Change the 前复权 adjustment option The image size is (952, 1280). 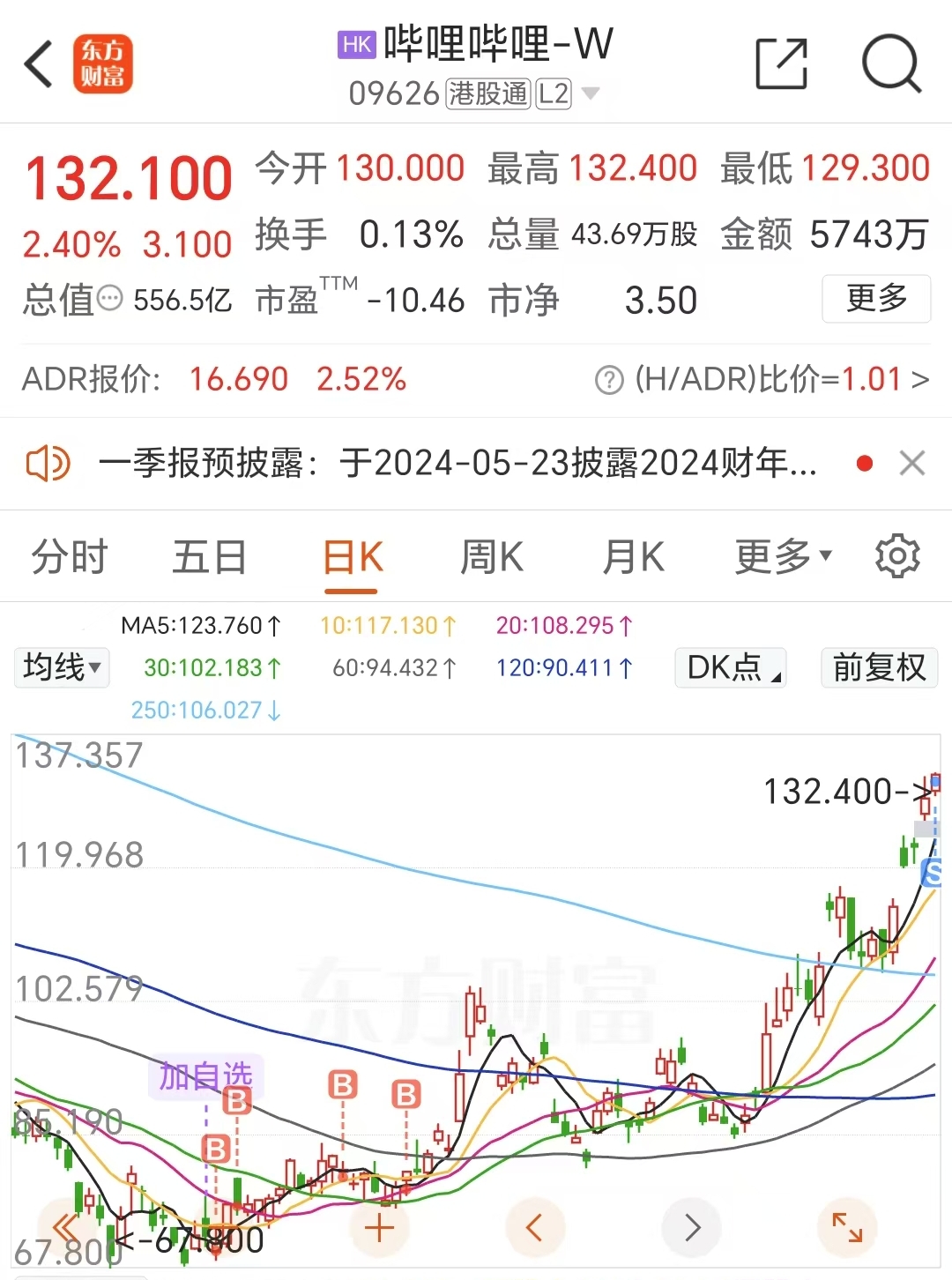click(879, 667)
